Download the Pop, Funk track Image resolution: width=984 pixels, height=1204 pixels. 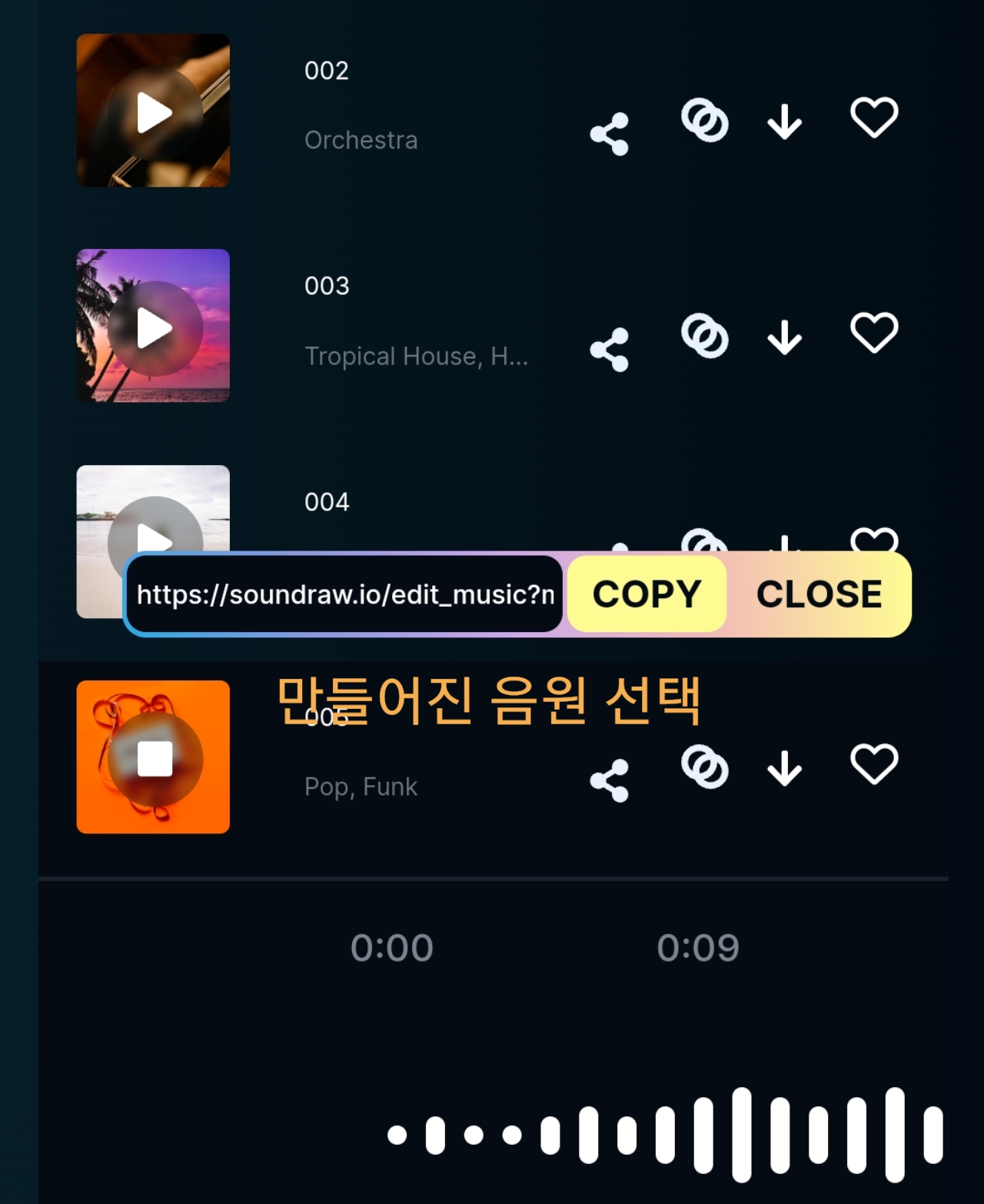click(784, 768)
